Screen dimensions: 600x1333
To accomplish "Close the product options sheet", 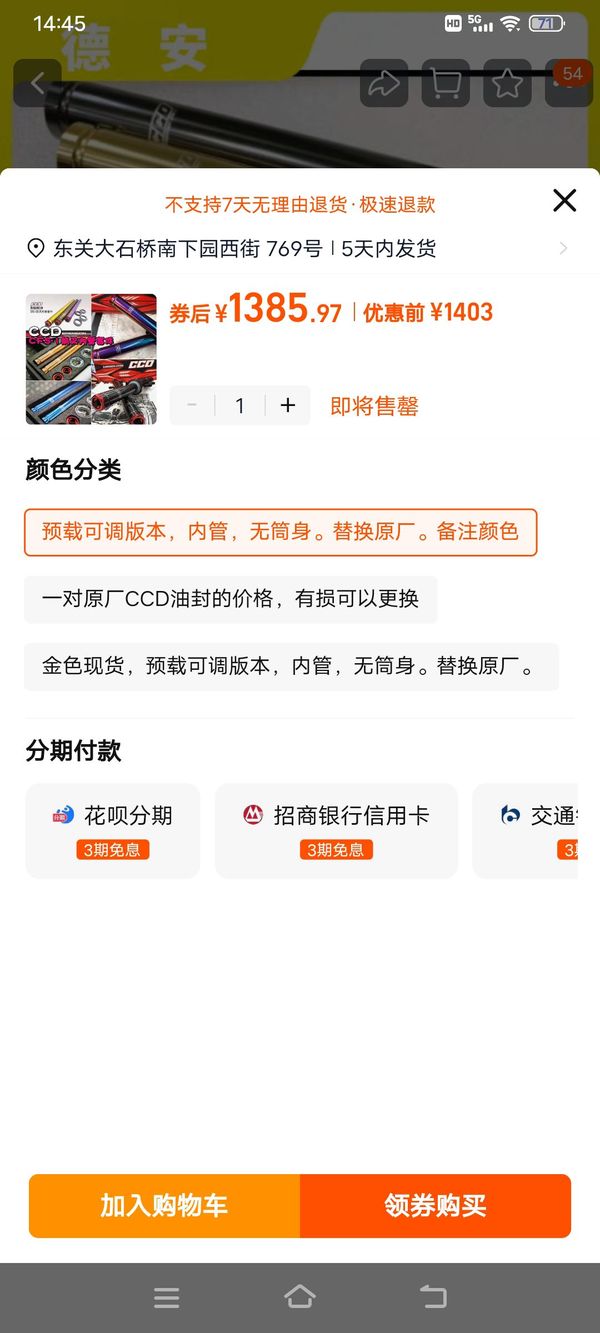I will click(x=564, y=201).
